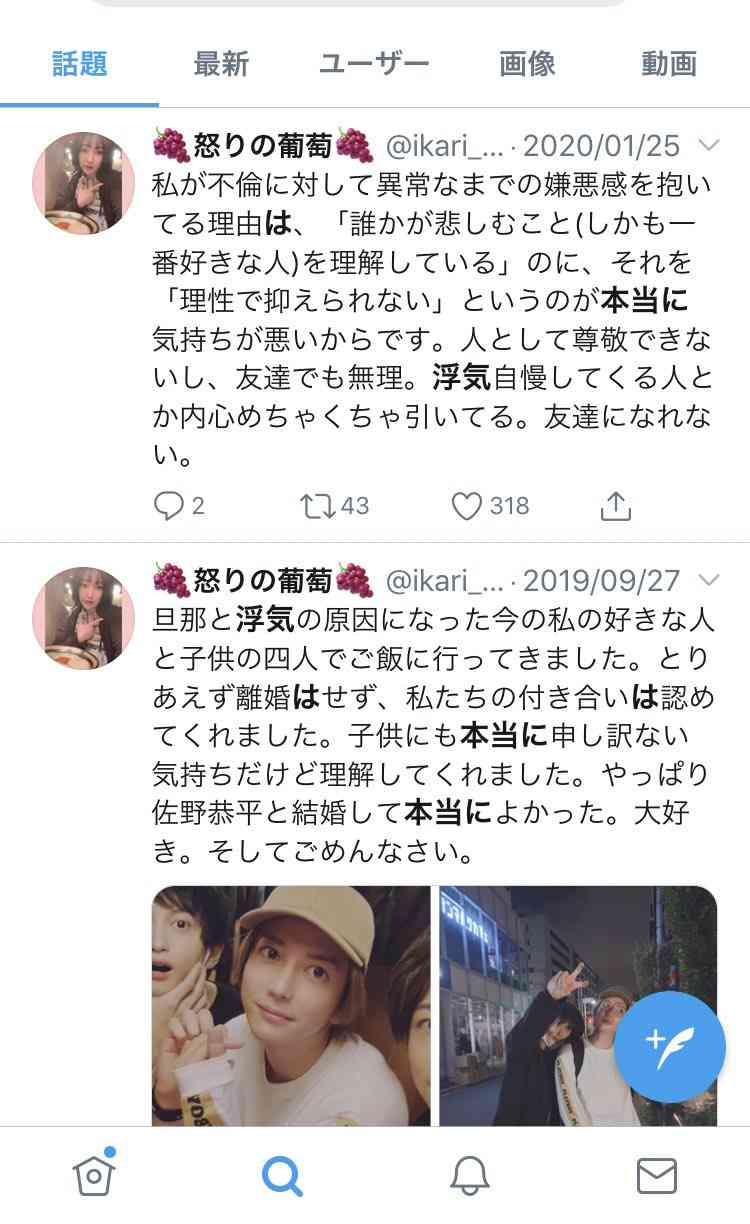The width and height of the screenshot is (750, 1224).
Task: Switch to the 最新 tab
Action: click(221, 64)
